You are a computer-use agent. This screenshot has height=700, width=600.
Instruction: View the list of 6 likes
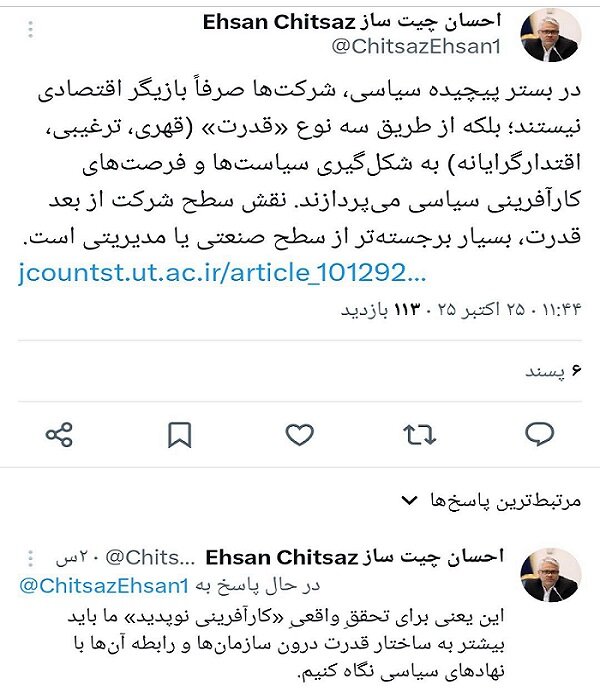click(546, 371)
